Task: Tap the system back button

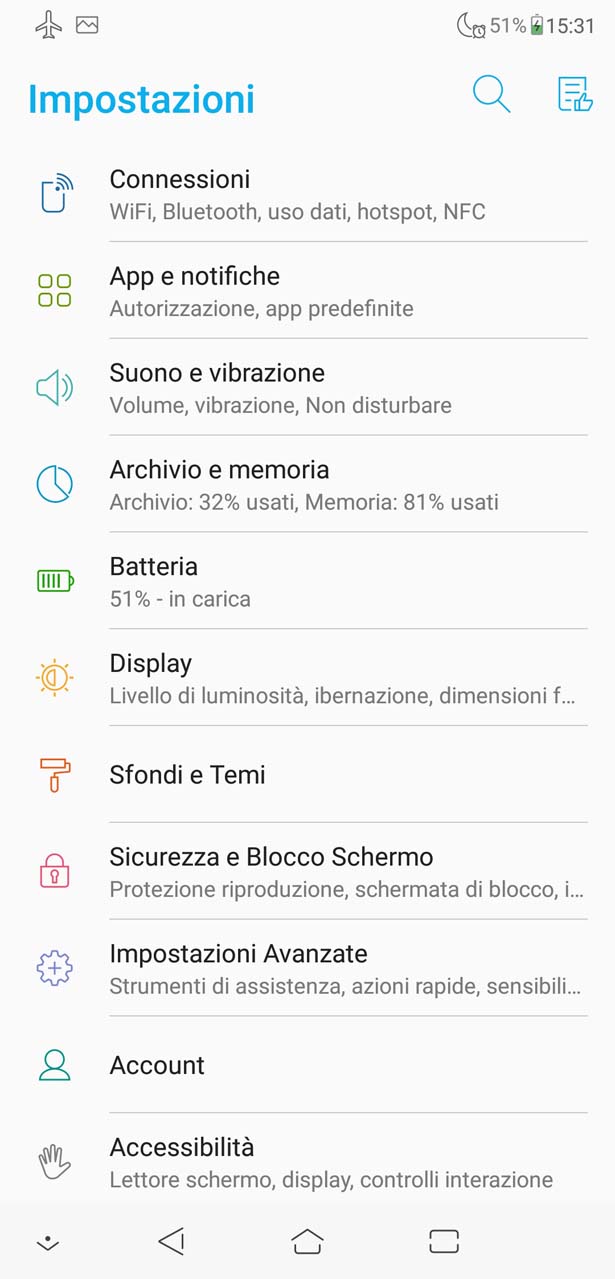Action: pyautogui.click(x=171, y=1241)
